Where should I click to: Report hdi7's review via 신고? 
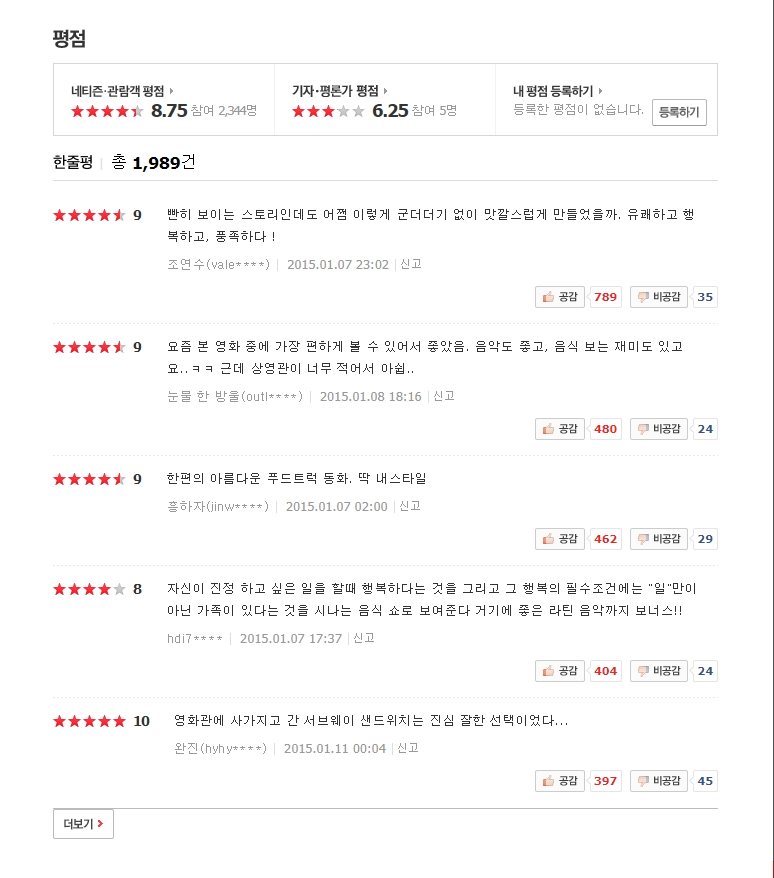point(363,638)
